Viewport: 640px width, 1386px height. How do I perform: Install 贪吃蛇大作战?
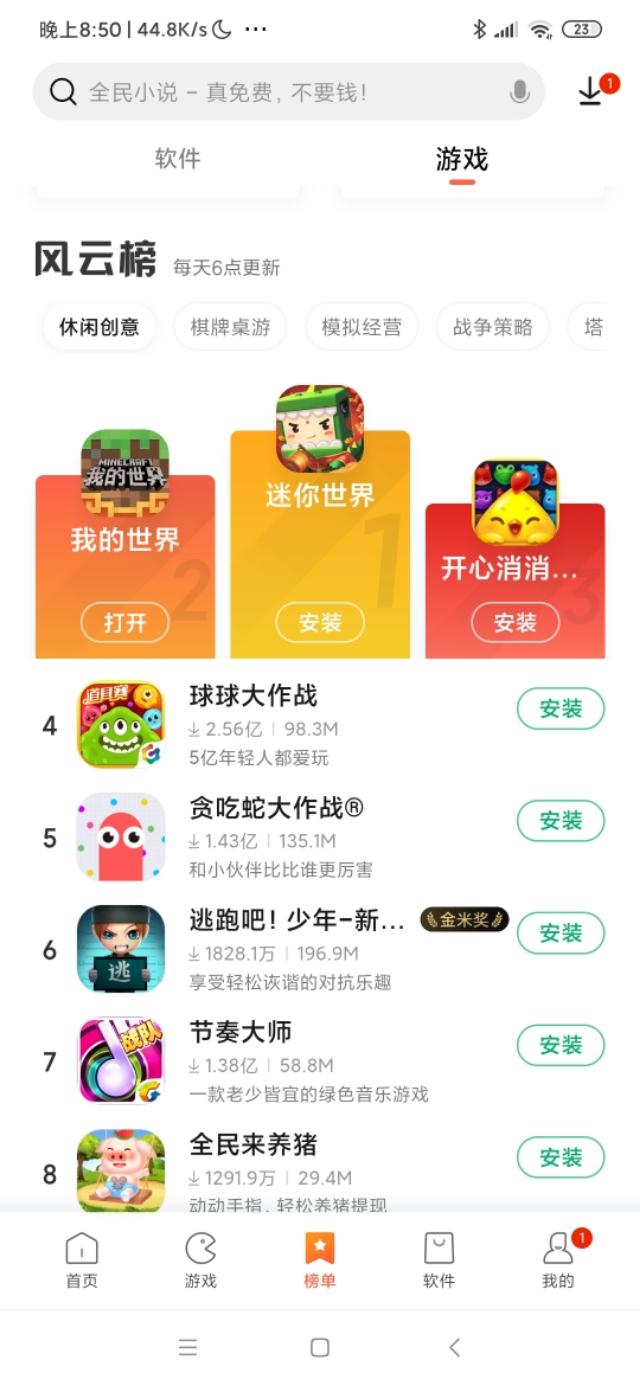coord(560,821)
